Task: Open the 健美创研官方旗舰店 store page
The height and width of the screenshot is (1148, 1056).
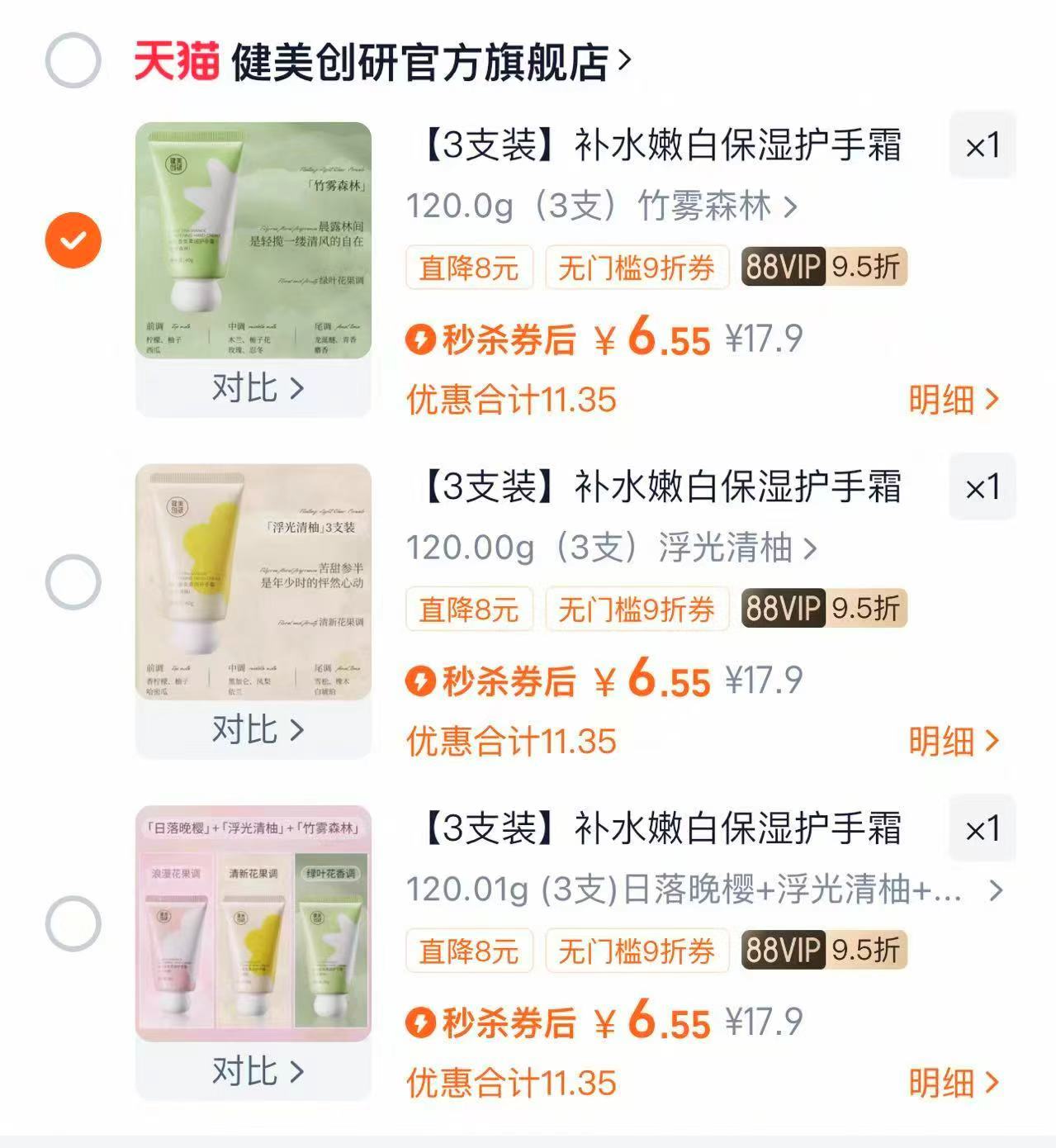Action: (421, 62)
